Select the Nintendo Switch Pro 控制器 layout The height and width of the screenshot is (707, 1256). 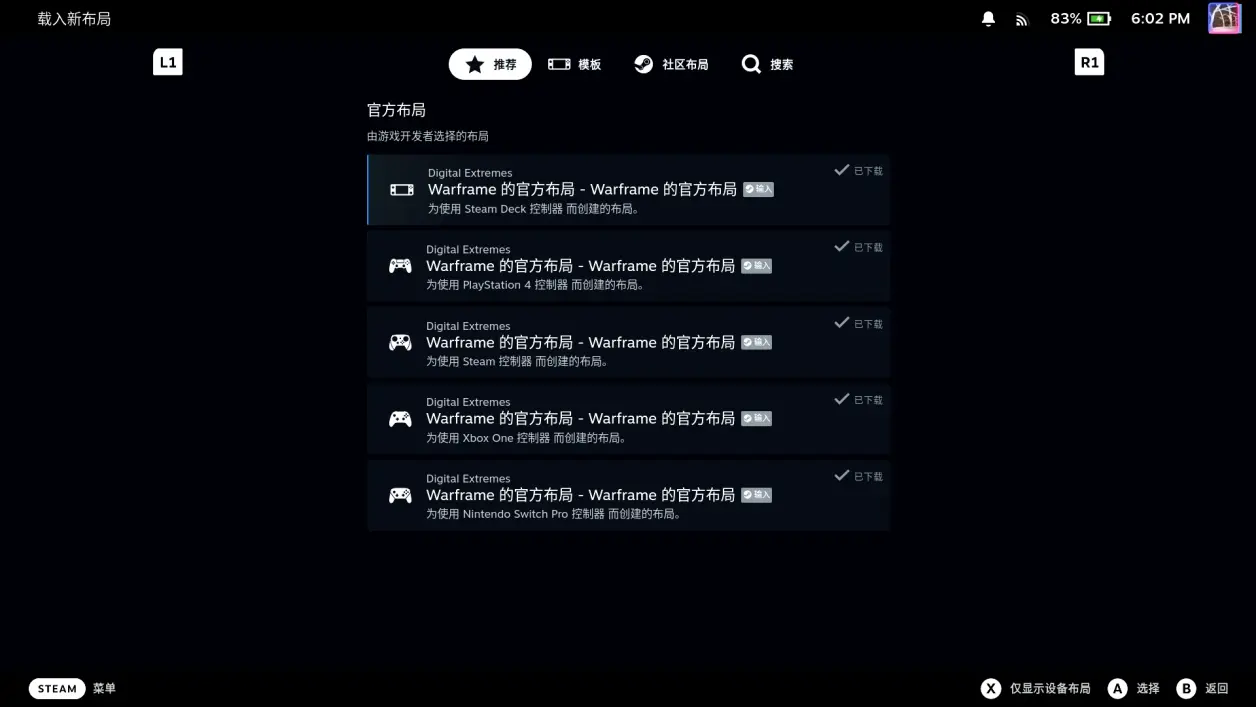coord(628,495)
